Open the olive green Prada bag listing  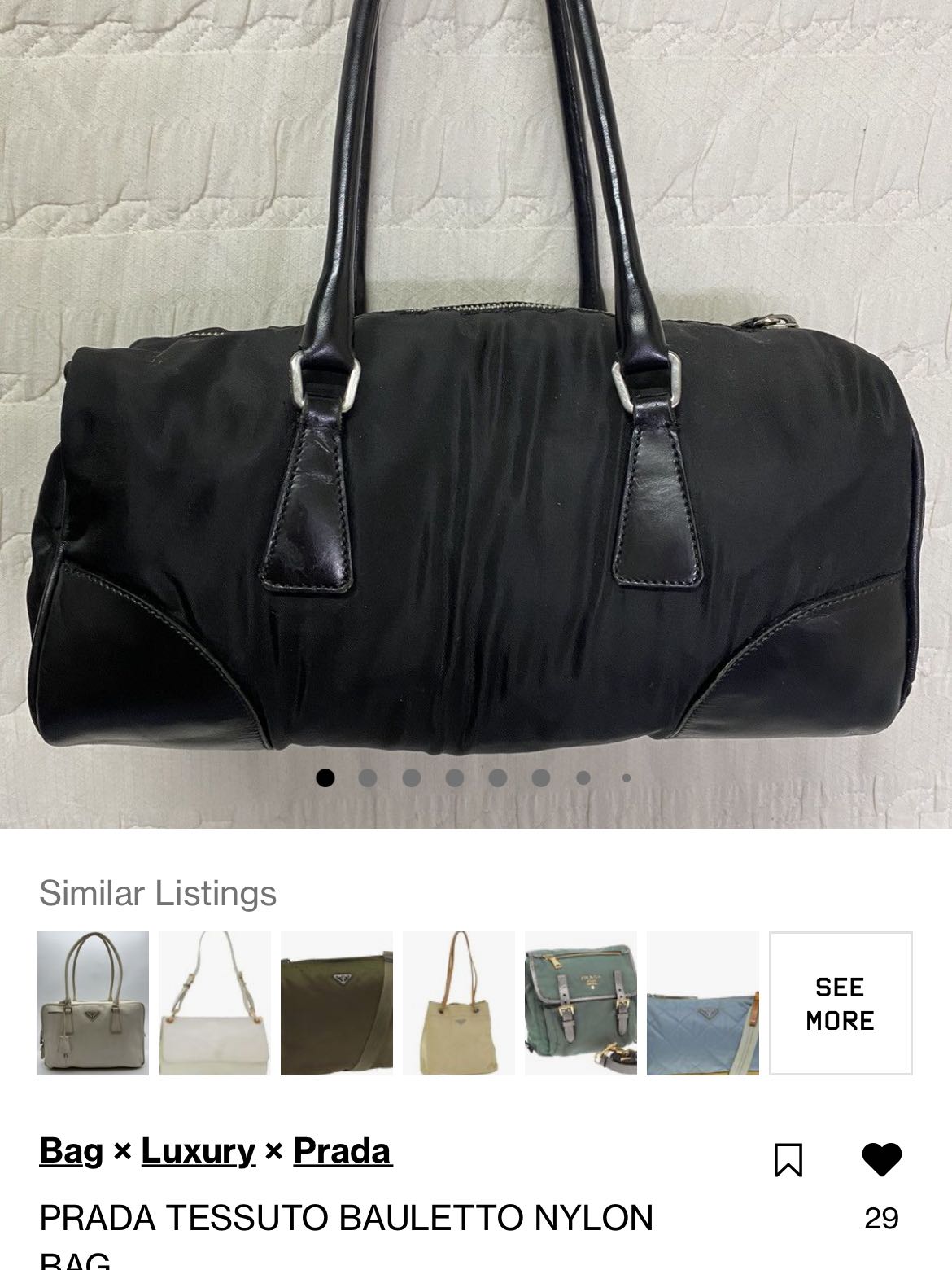(x=337, y=1003)
